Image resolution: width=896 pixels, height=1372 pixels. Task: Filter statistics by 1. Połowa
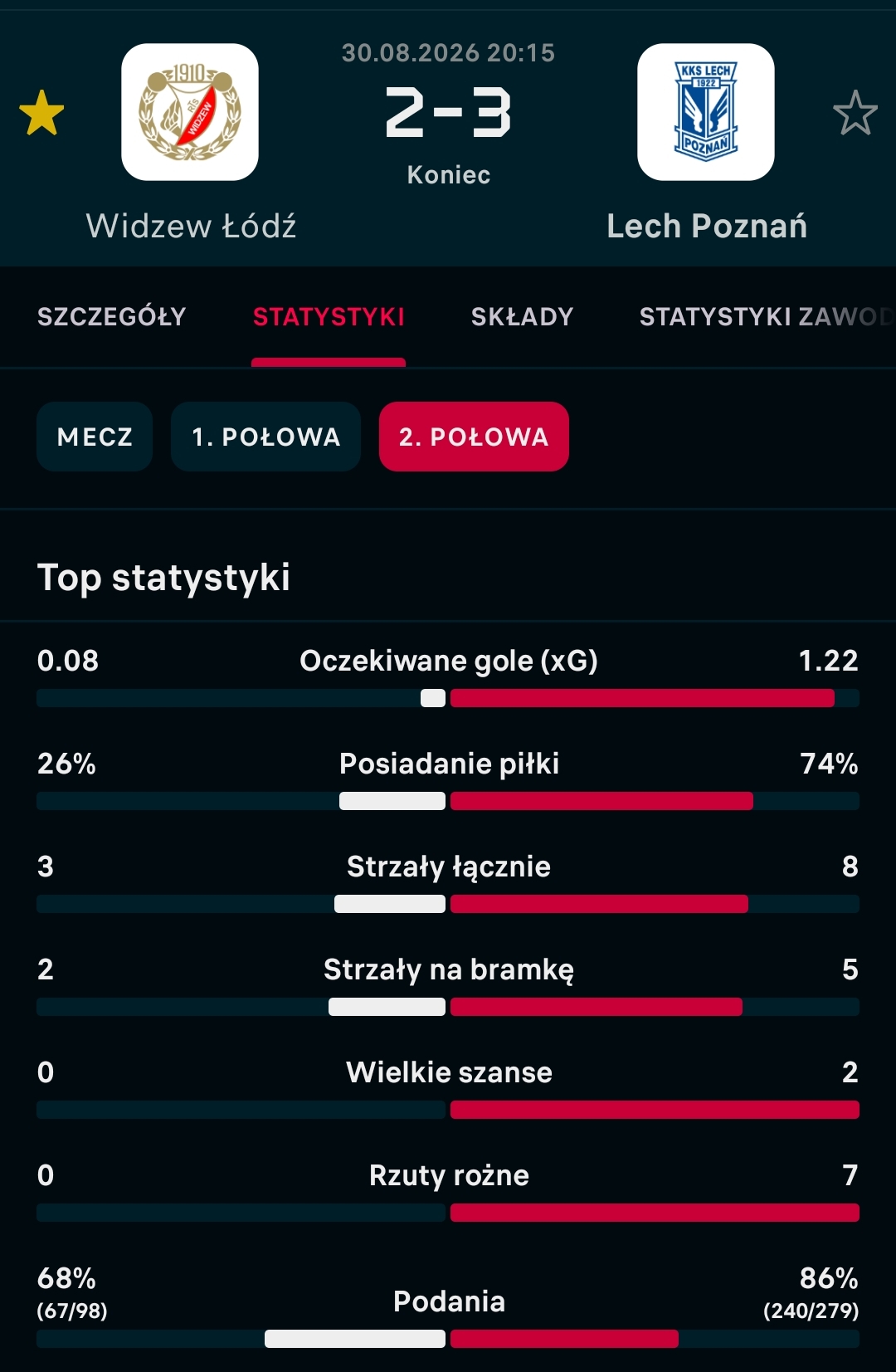266,437
